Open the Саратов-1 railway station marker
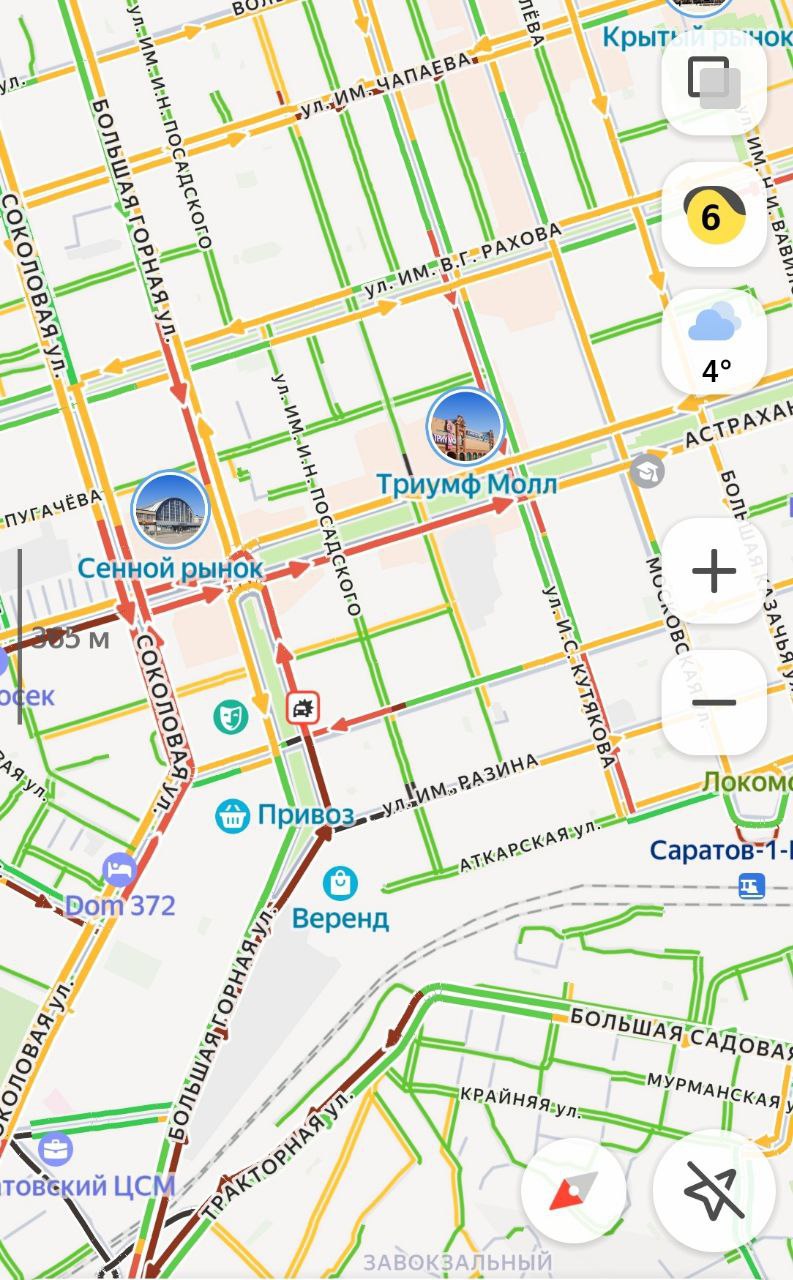The image size is (793, 1280). point(751,885)
